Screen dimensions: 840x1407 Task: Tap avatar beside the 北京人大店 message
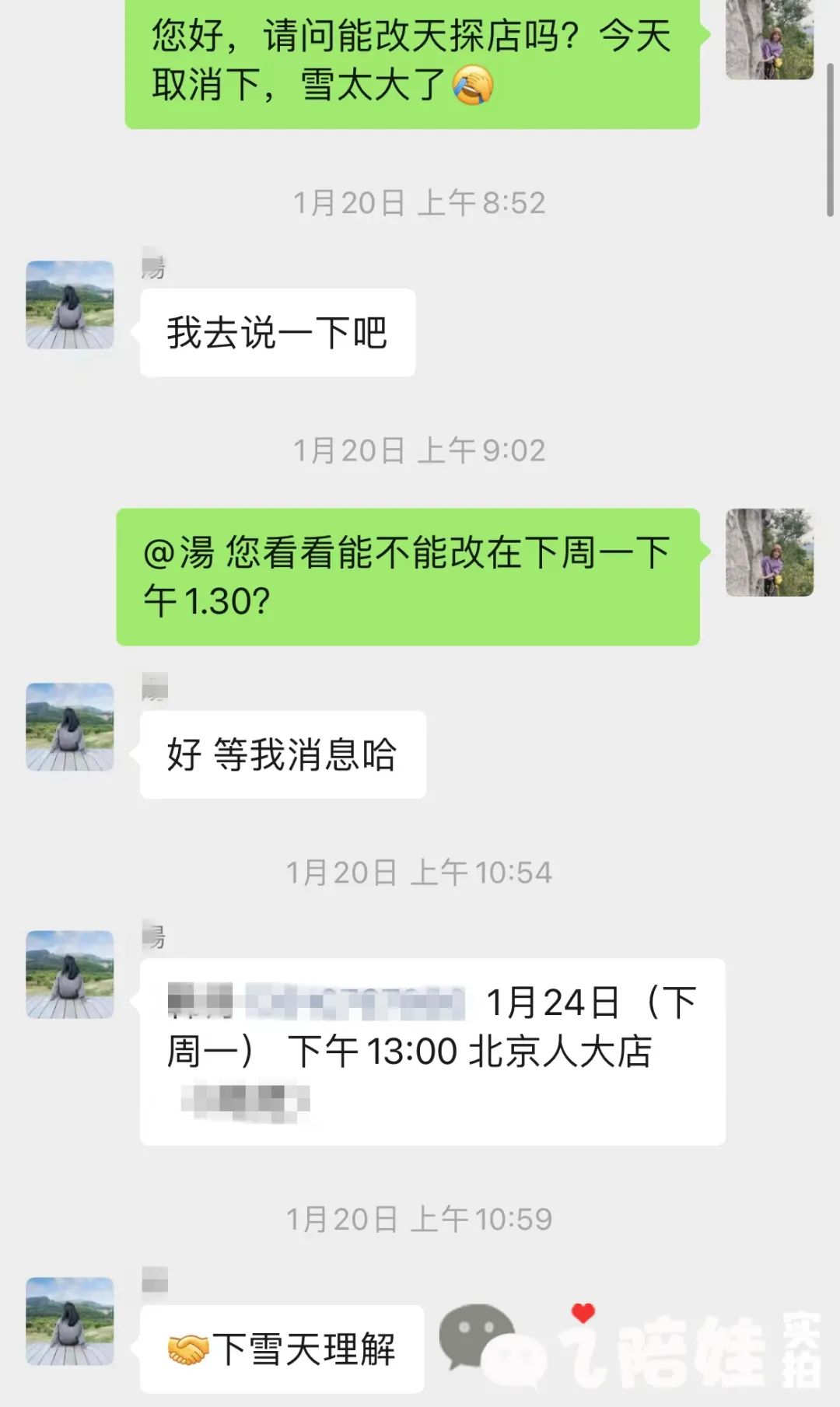(70, 974)
